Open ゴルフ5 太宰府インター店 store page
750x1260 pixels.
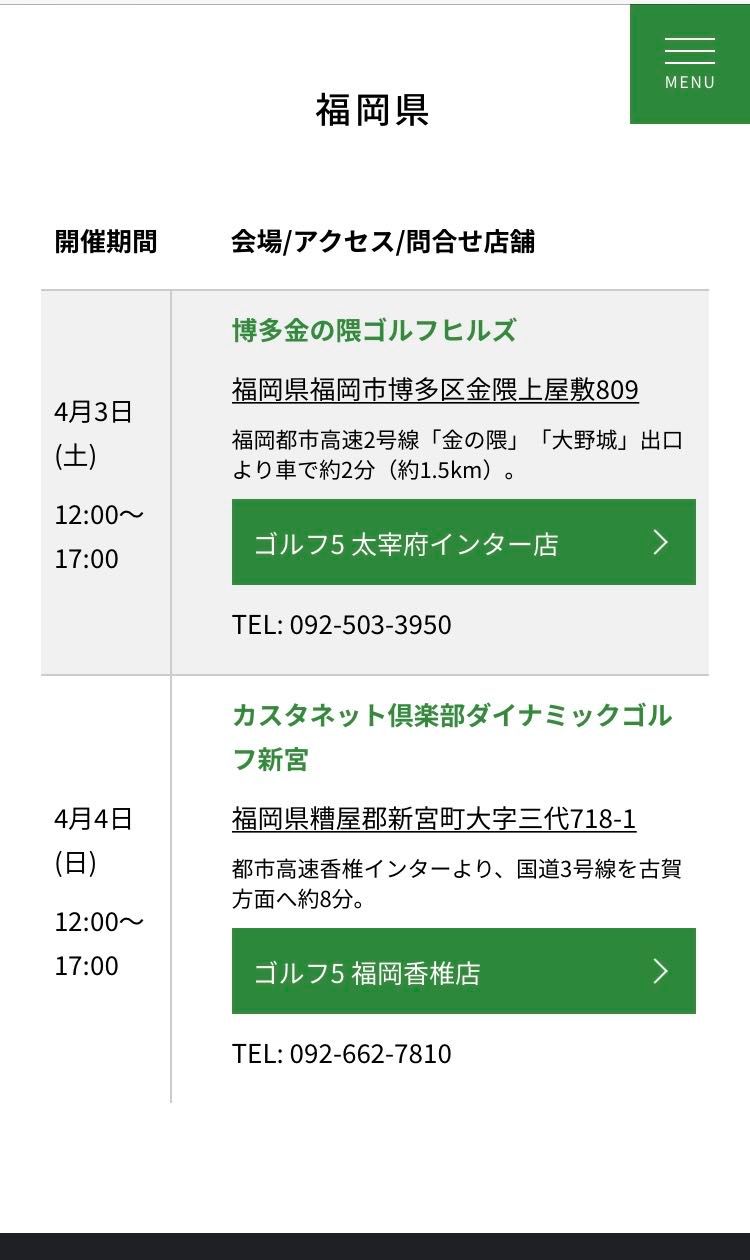tap(463, 543)
